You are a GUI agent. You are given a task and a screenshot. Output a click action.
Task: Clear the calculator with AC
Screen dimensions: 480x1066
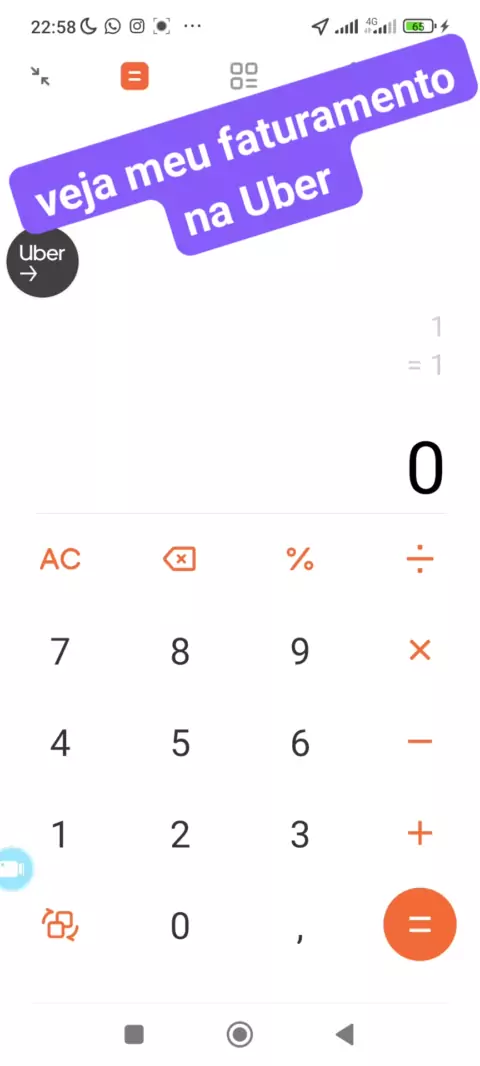pos(61,560)
